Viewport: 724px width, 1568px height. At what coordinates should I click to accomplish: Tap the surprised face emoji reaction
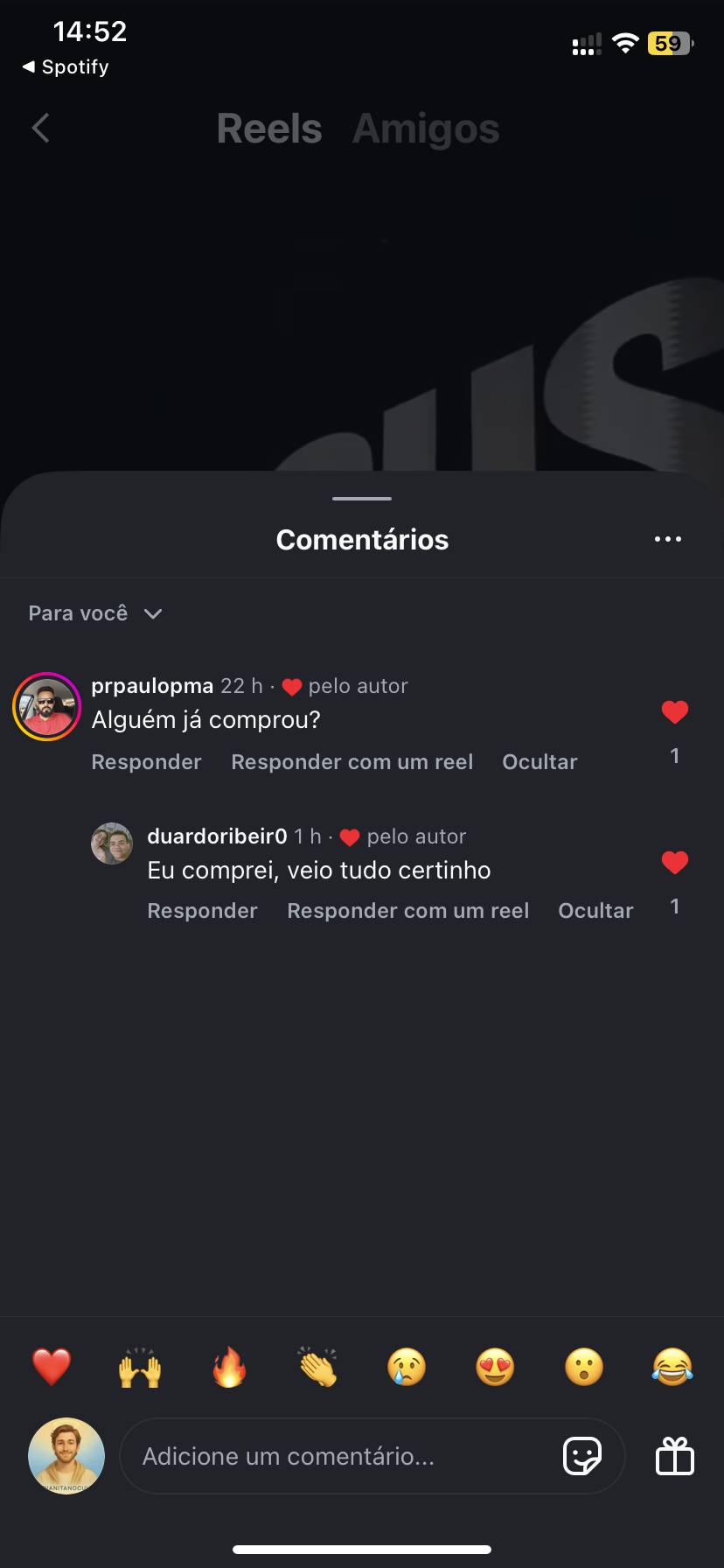click(583, 1366)
